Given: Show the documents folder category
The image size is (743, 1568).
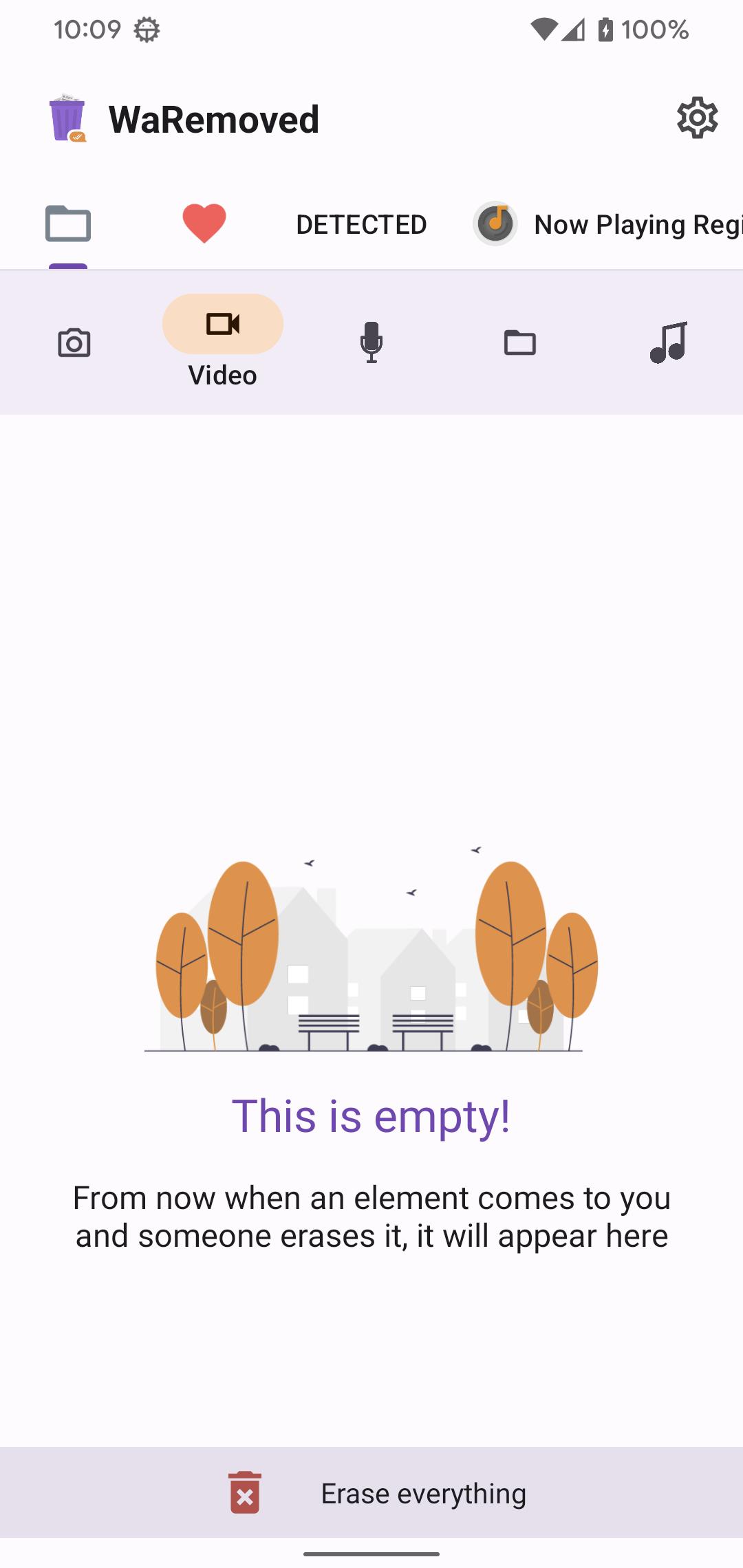Looking at the screenshot, I should click(x=520, y=342).
